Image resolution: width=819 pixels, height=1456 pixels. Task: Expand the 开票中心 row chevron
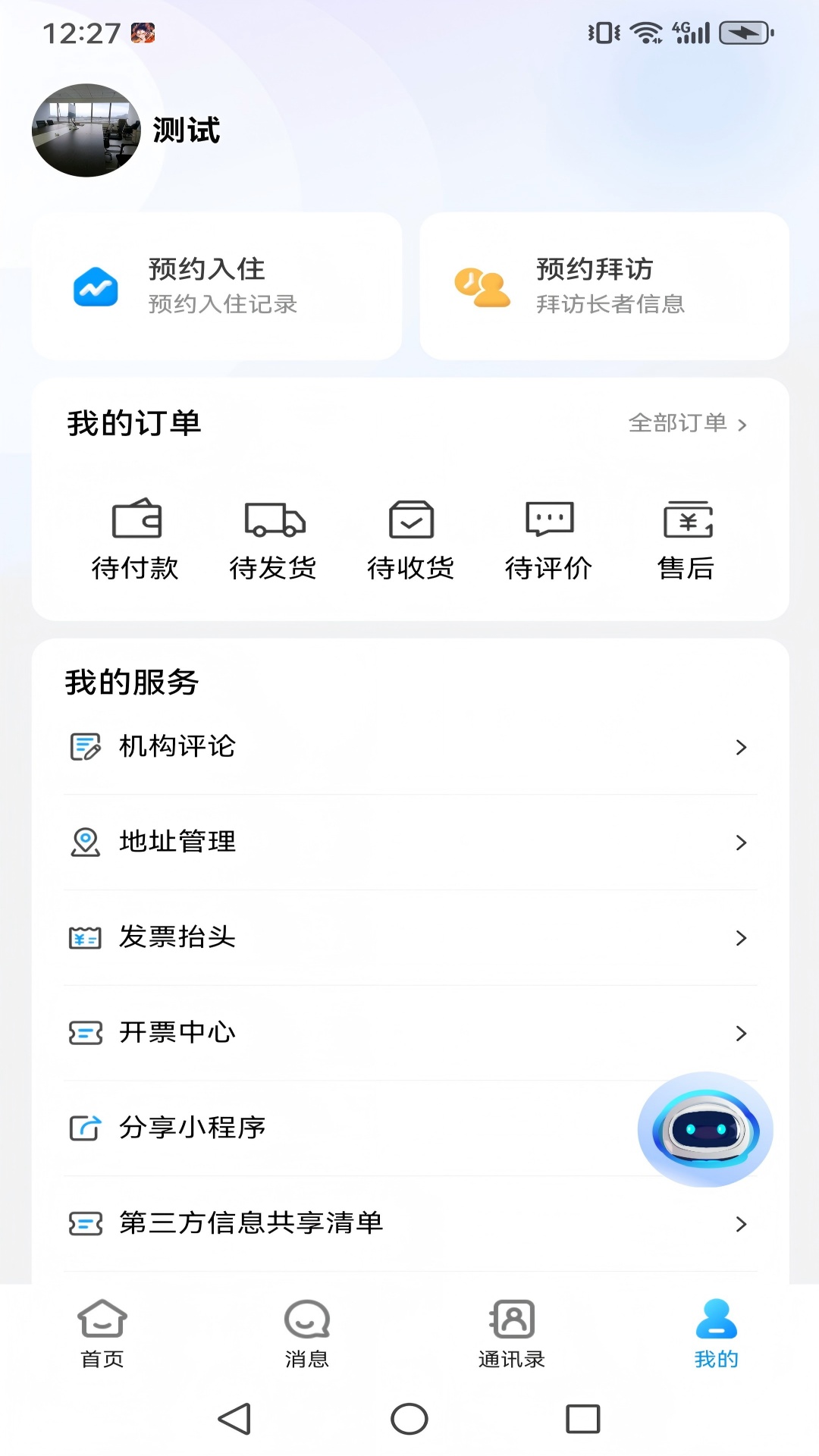click(741, 1034)
